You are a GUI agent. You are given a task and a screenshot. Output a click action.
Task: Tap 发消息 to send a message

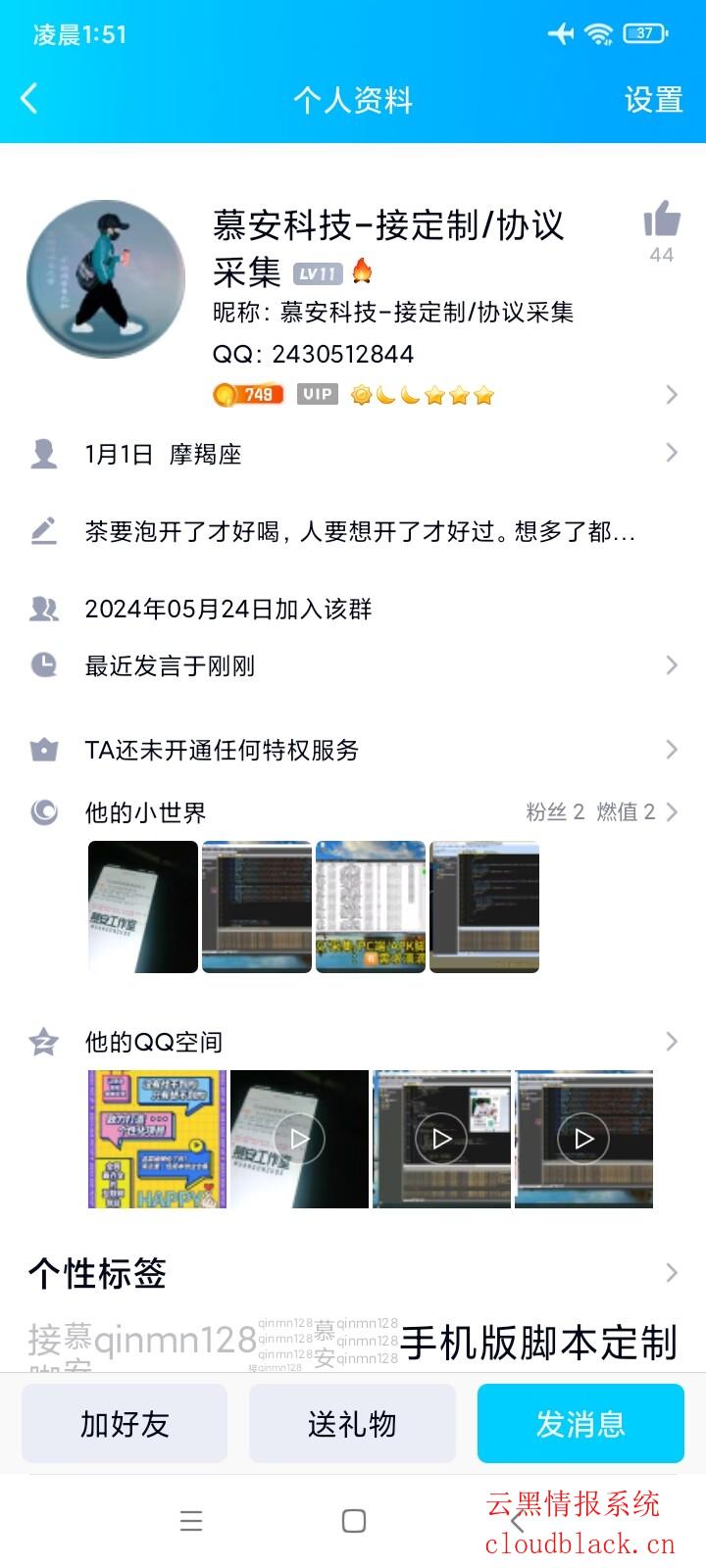coord(580,1423)
